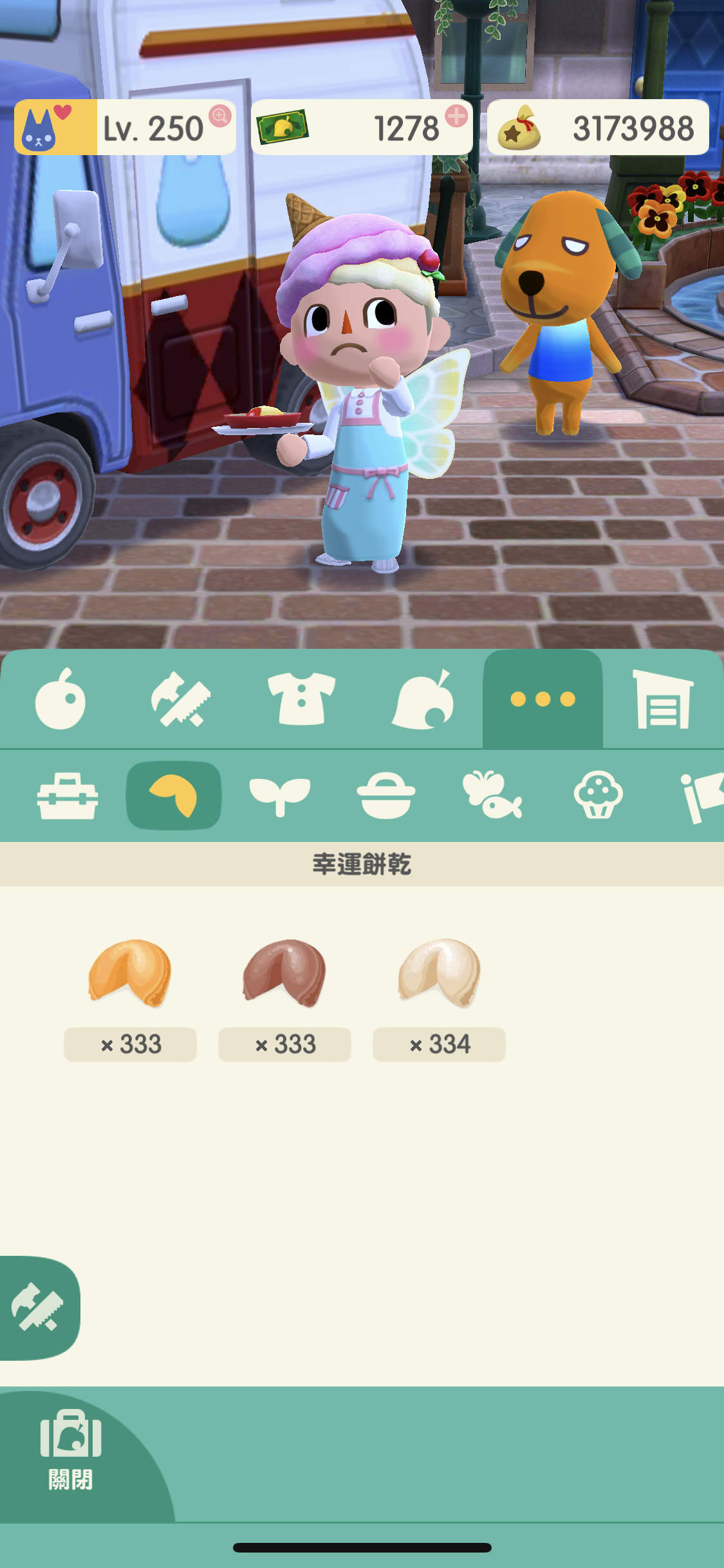Select the muffin treats subcategory

tap(598, 796)
